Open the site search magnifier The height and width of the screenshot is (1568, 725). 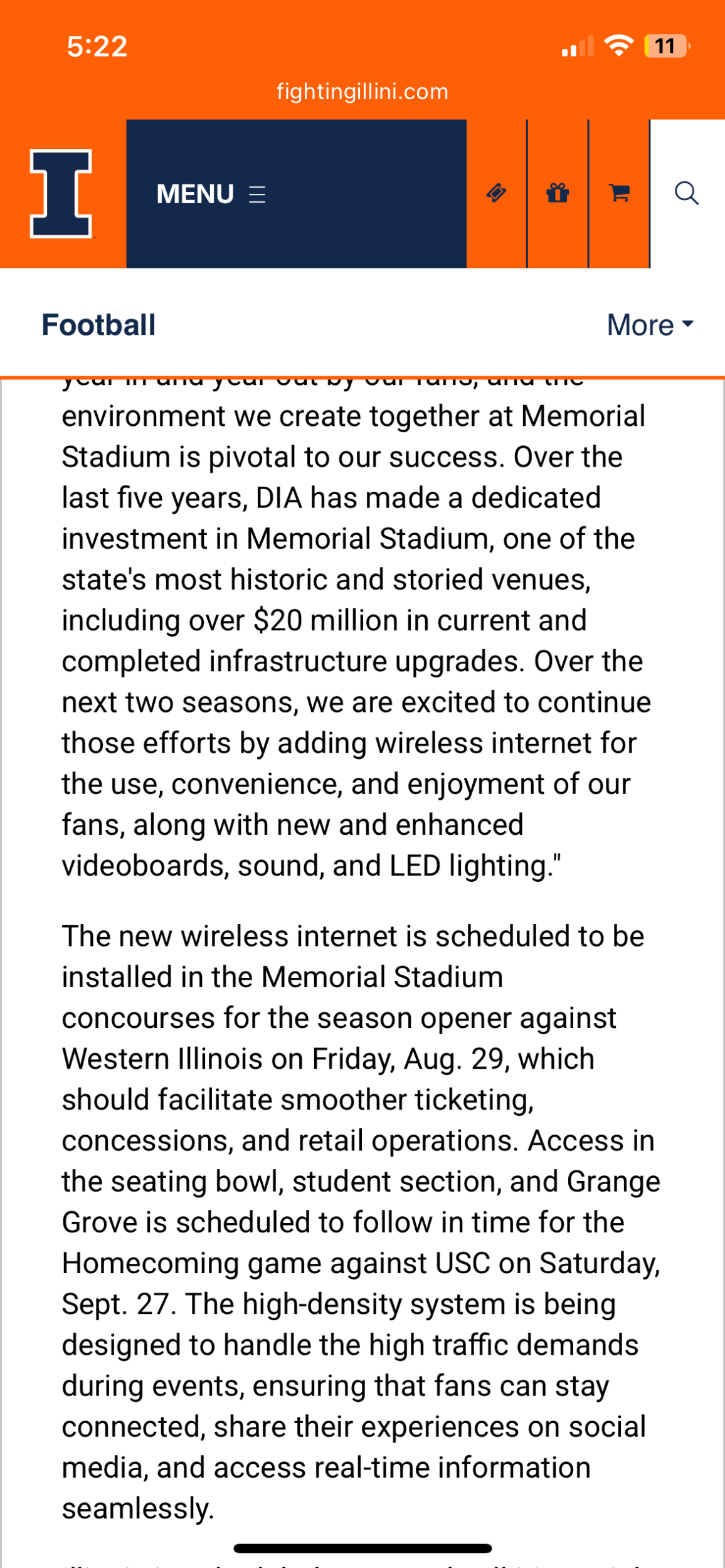(x=687, y=193)
